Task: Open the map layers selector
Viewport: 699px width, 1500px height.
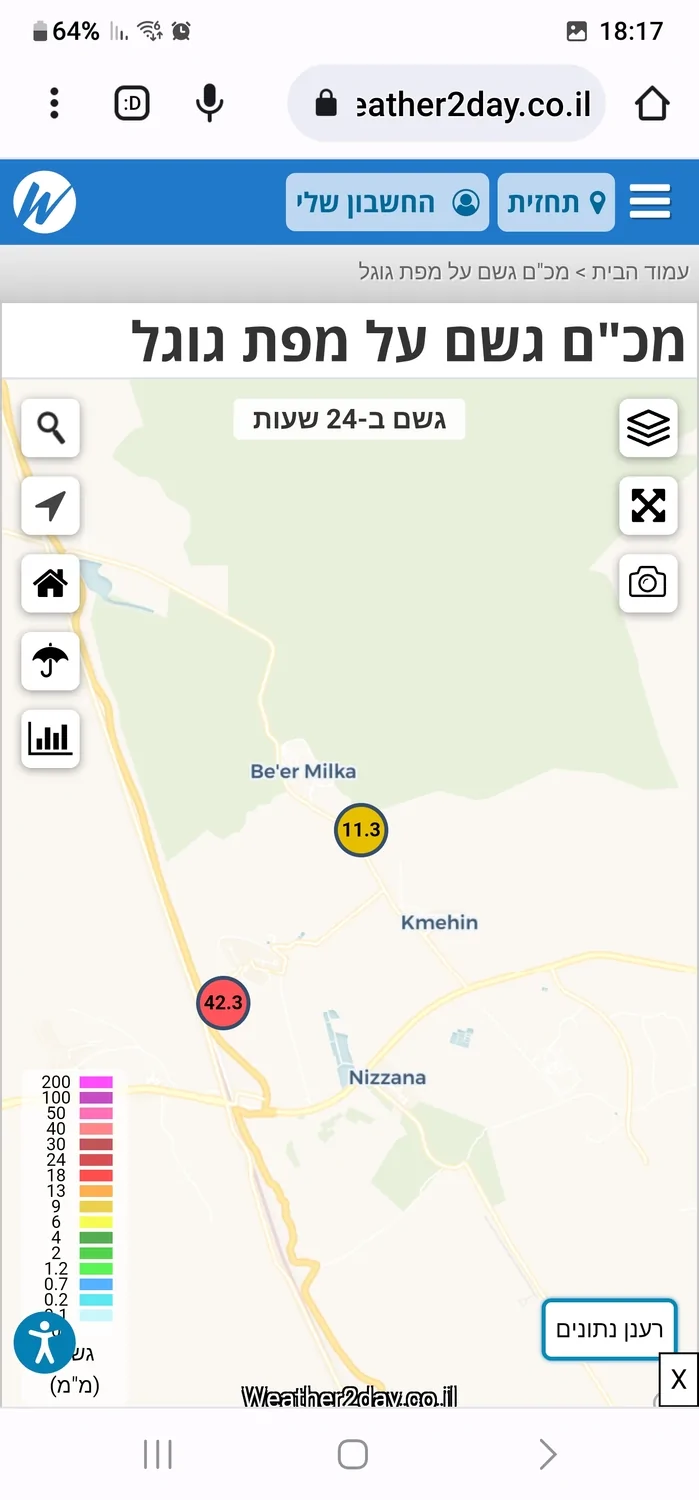Action: coord(648,428)
